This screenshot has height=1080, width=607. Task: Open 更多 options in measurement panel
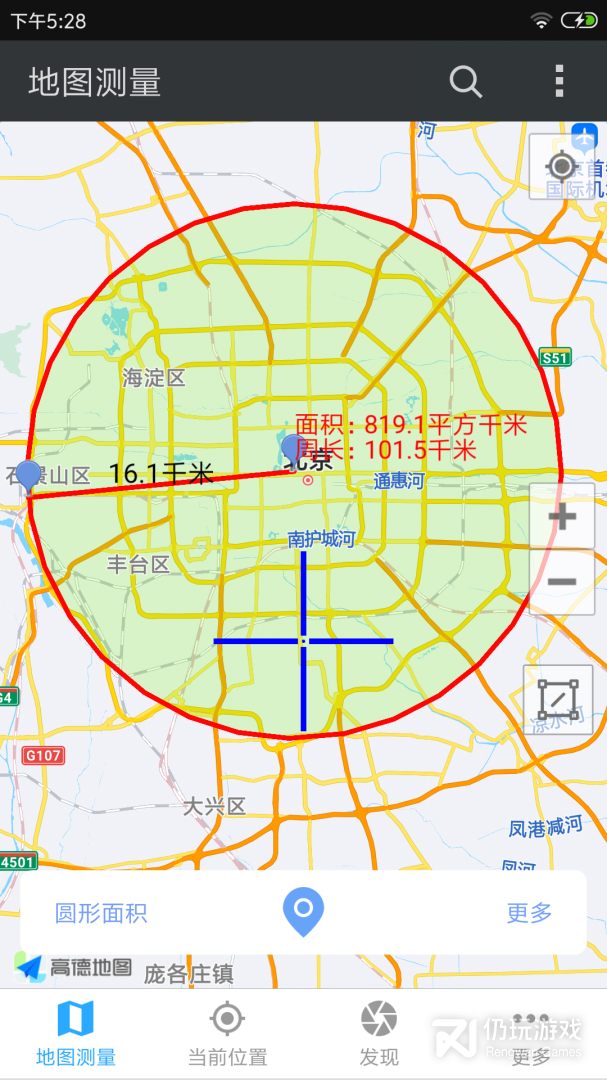[529, 912]
